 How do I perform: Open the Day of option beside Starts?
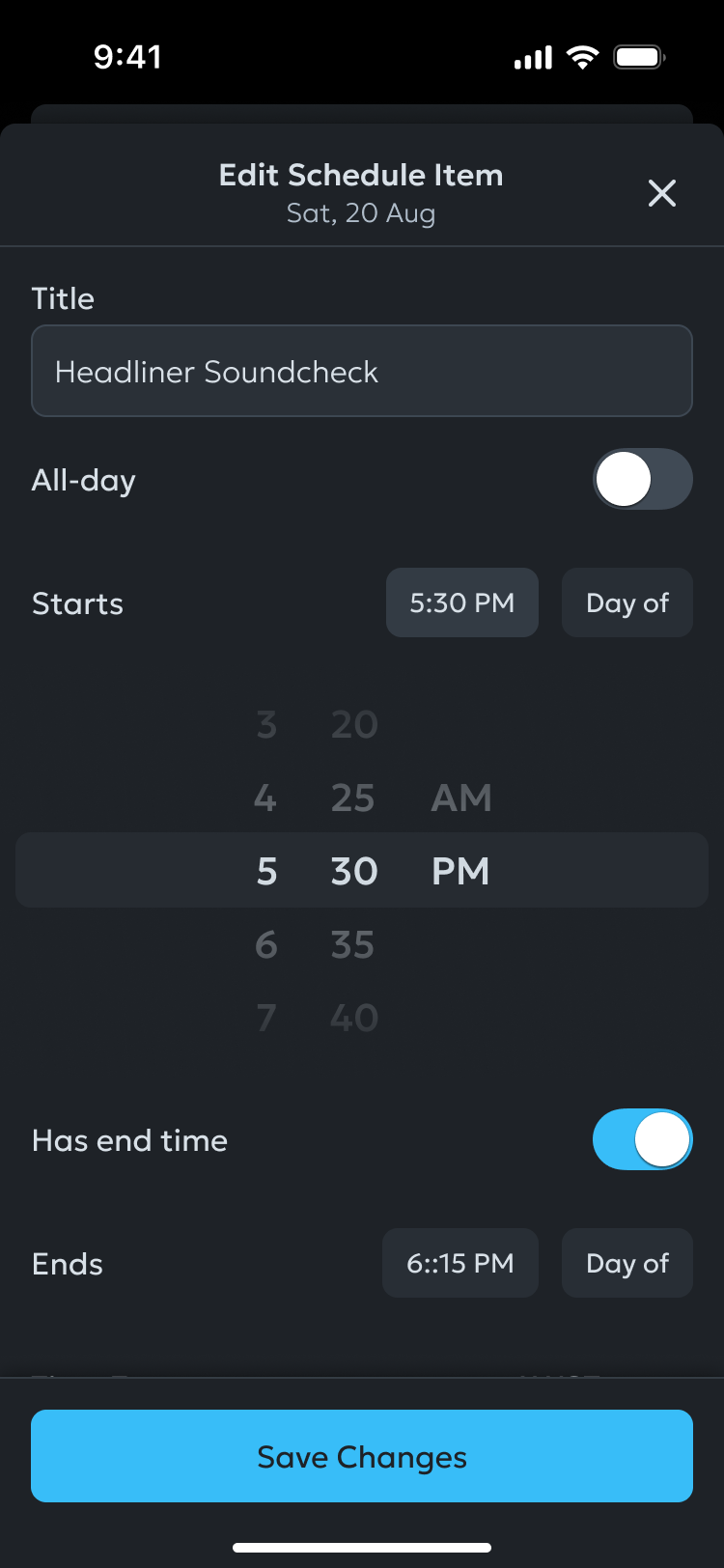(627, 602)
